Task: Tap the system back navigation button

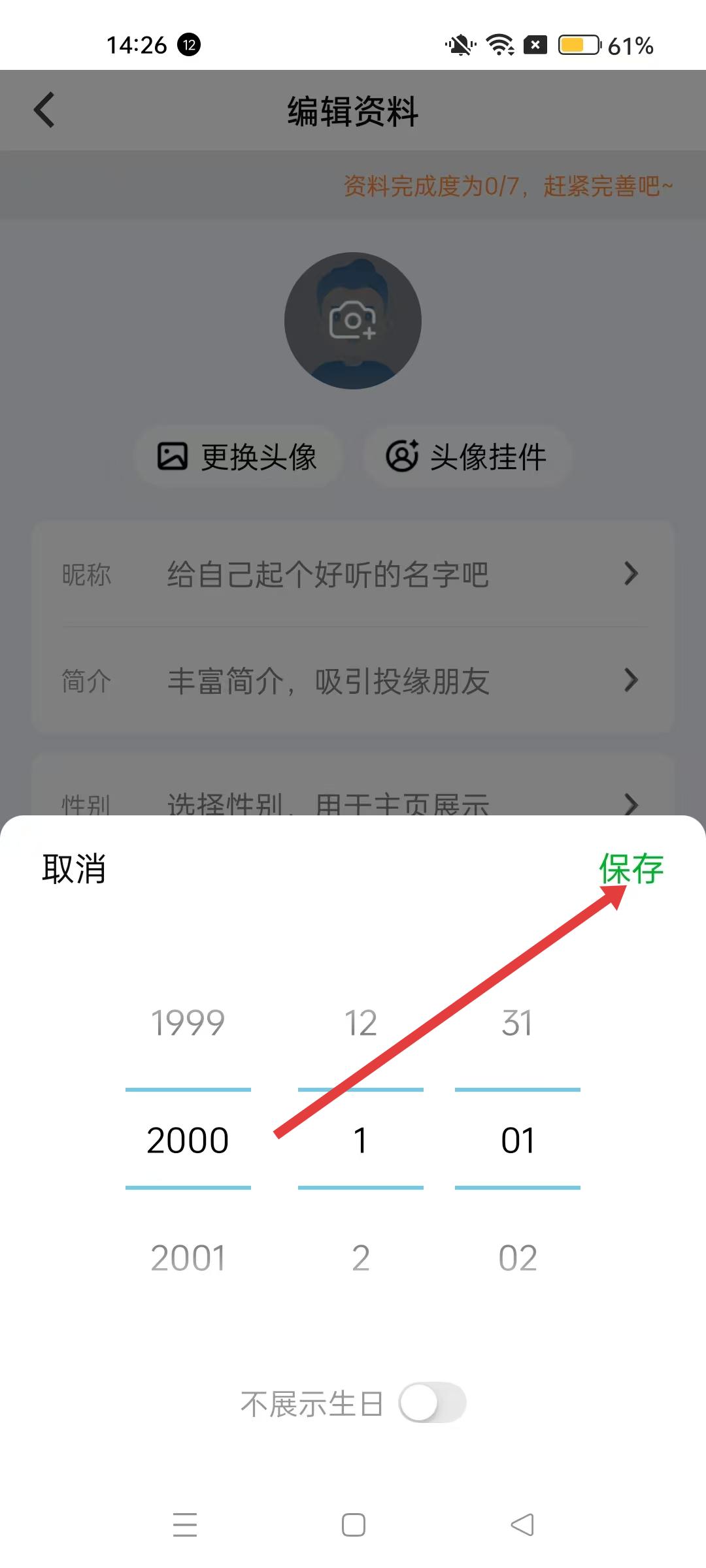Action: [x=522, y=1525]
